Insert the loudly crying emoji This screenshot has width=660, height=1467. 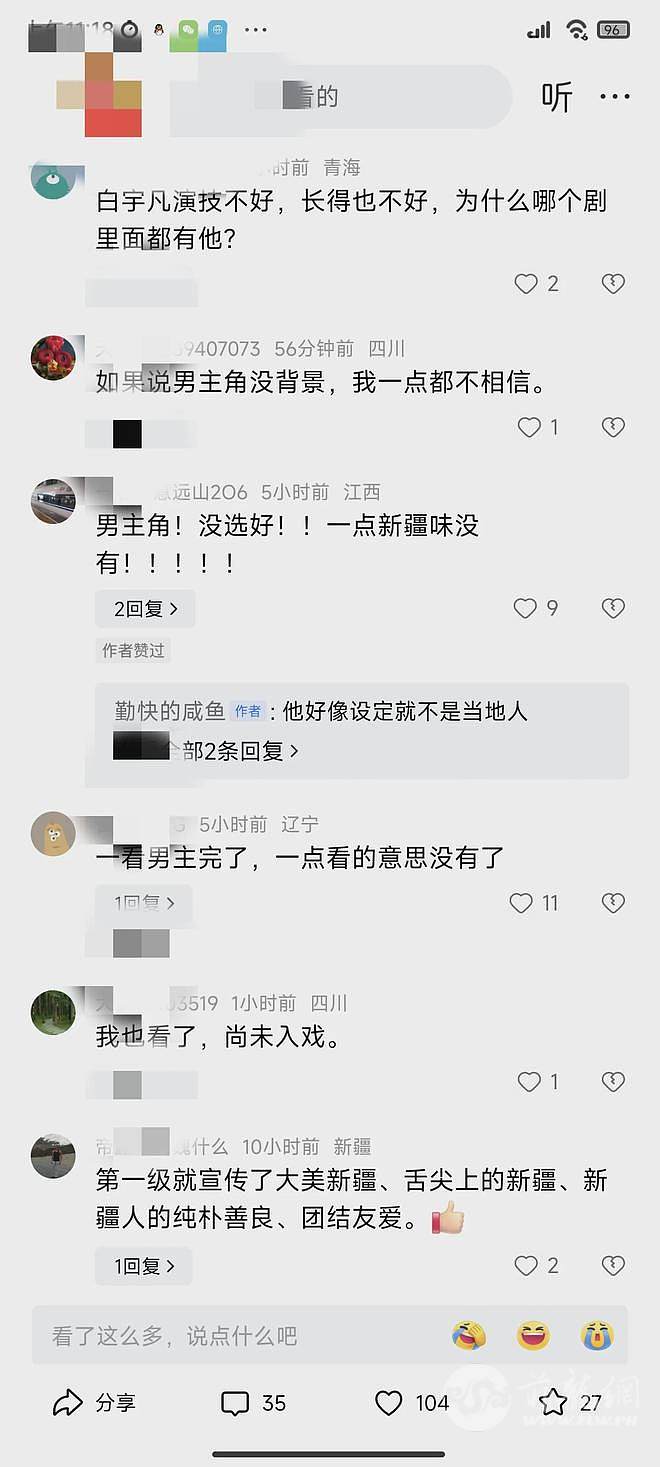tap(597, 1335)
